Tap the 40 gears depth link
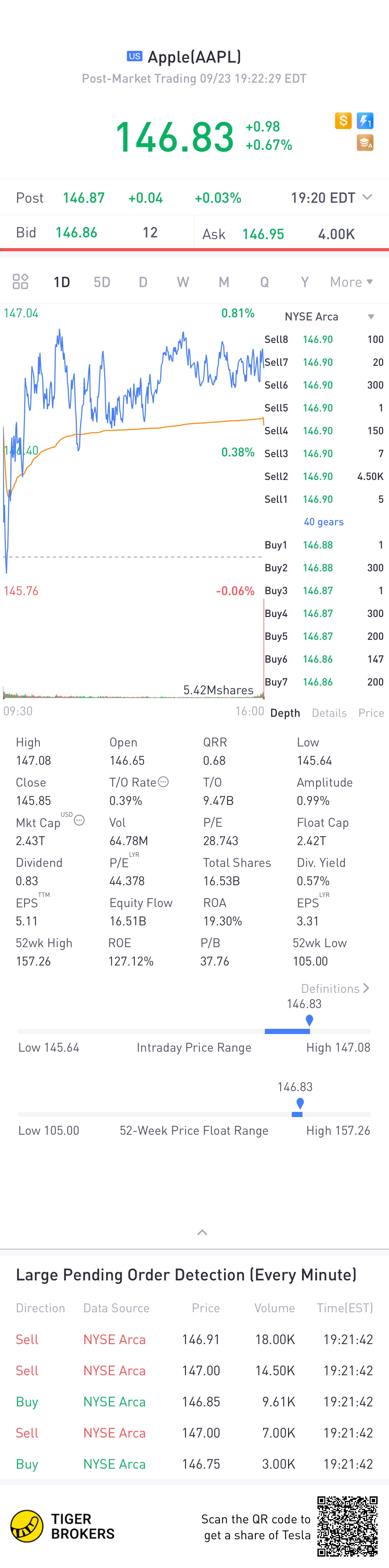This screenshot has width=389, height=1568. [x=323, y=522]
